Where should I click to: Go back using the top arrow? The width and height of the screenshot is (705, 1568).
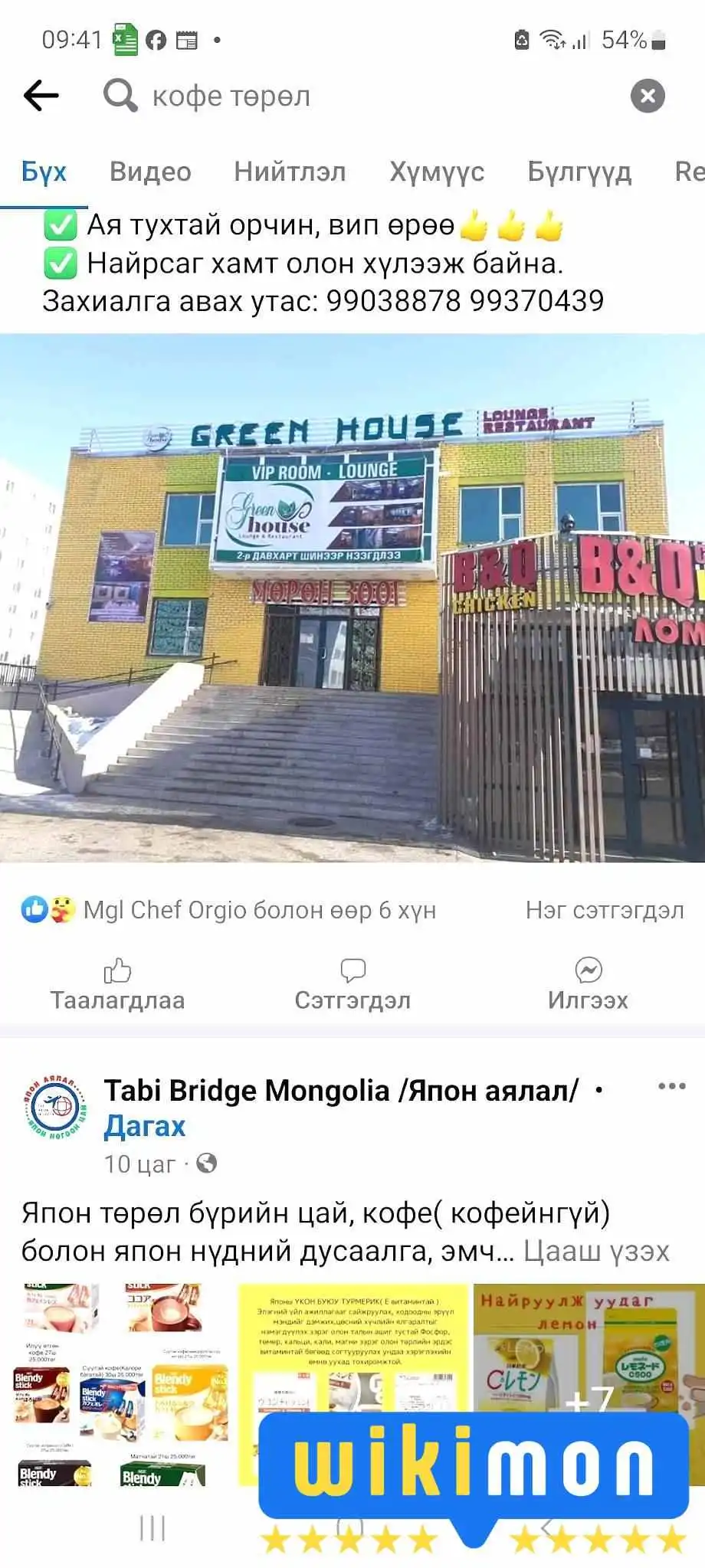[41, 96]
